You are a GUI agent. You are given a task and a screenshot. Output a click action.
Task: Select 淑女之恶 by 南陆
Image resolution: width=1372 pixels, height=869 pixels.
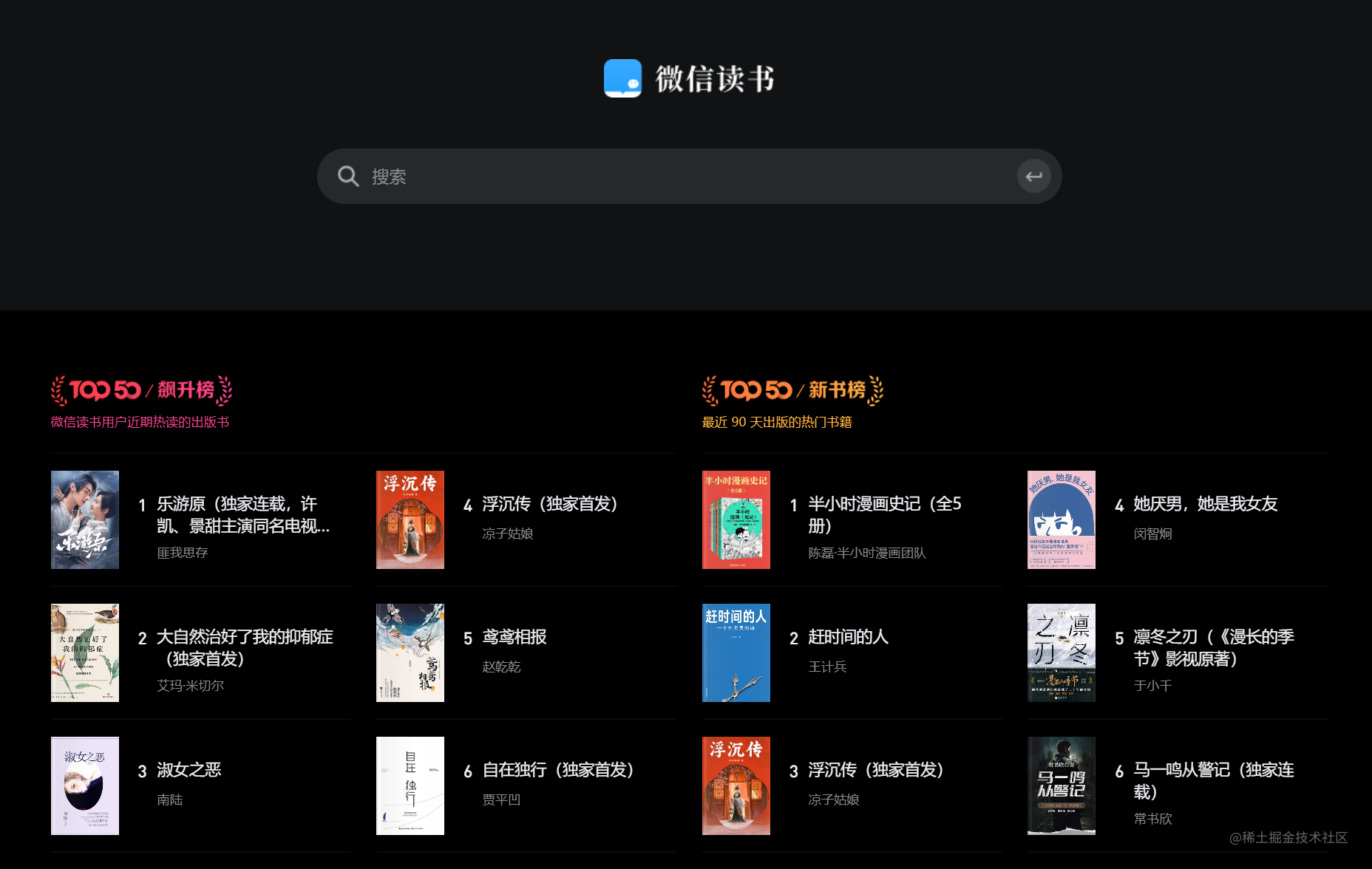coord(189,770)
